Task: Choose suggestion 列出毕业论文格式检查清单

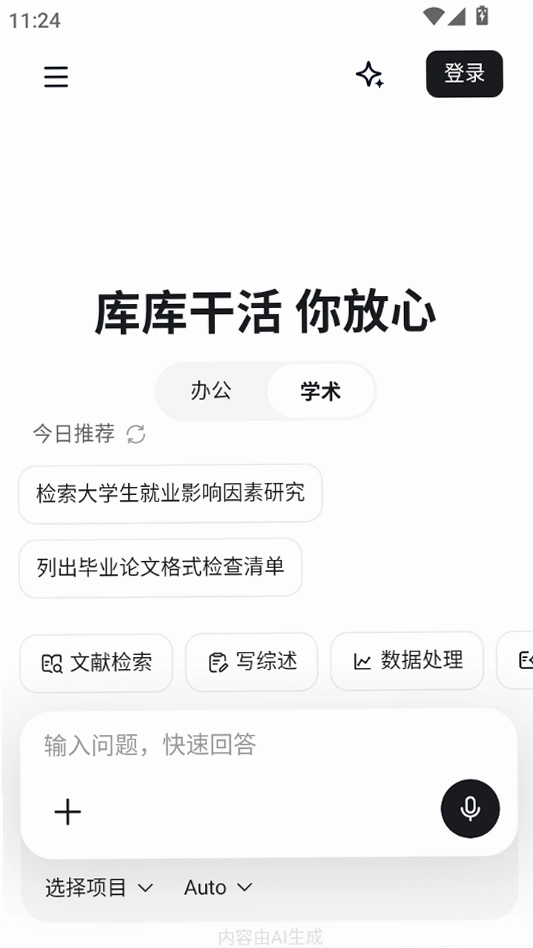Action: (161, 568)
